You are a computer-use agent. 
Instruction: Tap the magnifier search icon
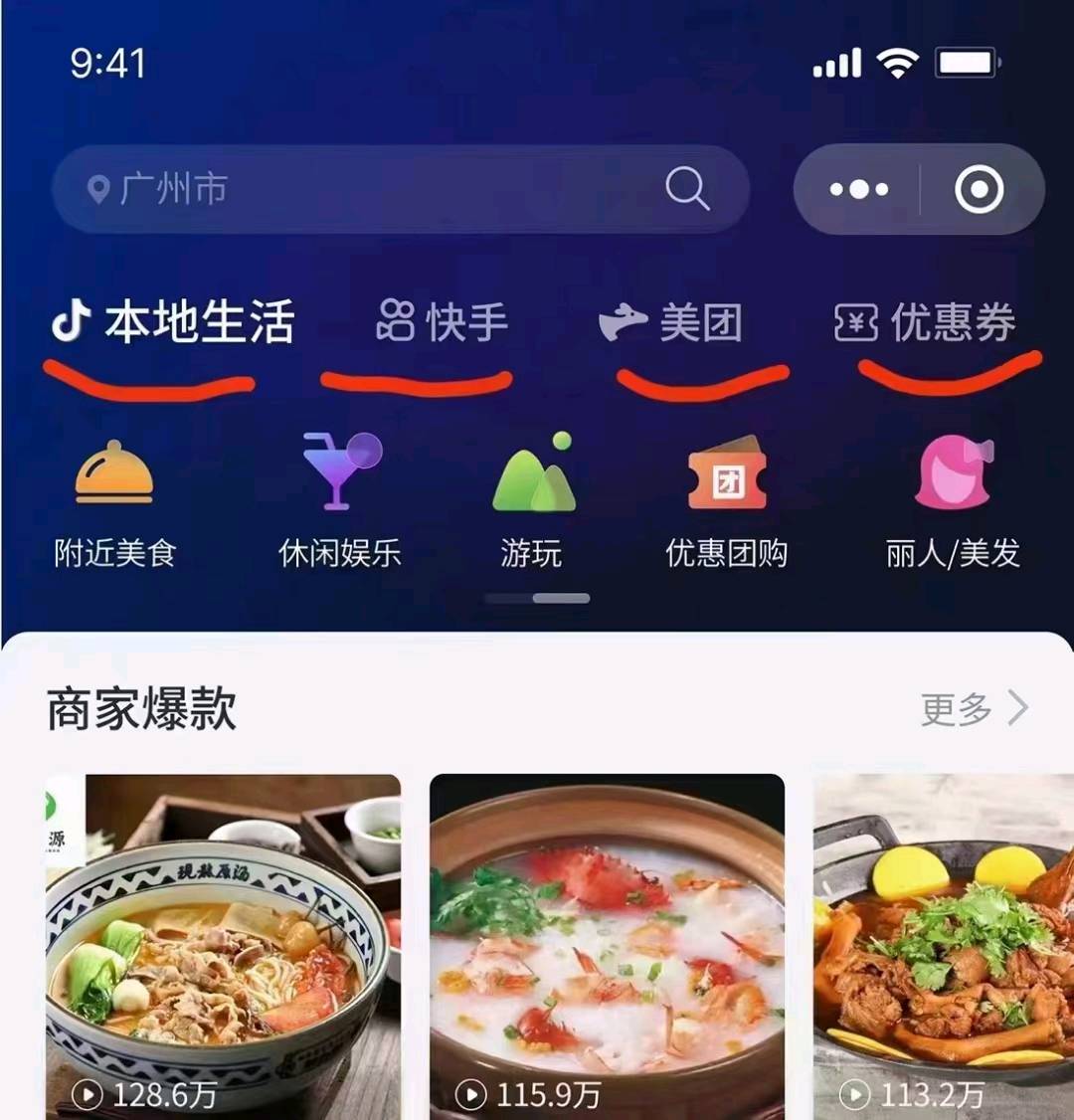click(687, 188)
